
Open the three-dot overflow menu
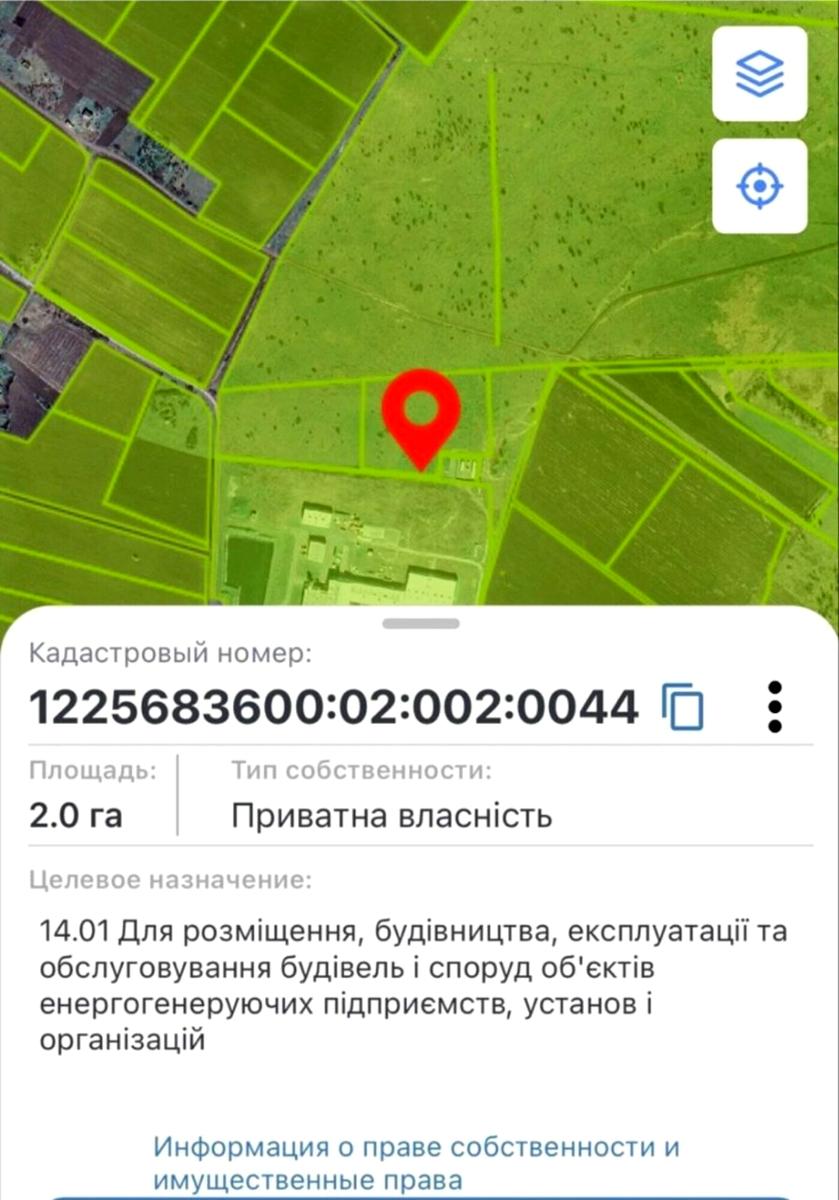click(x=774, y=707)
